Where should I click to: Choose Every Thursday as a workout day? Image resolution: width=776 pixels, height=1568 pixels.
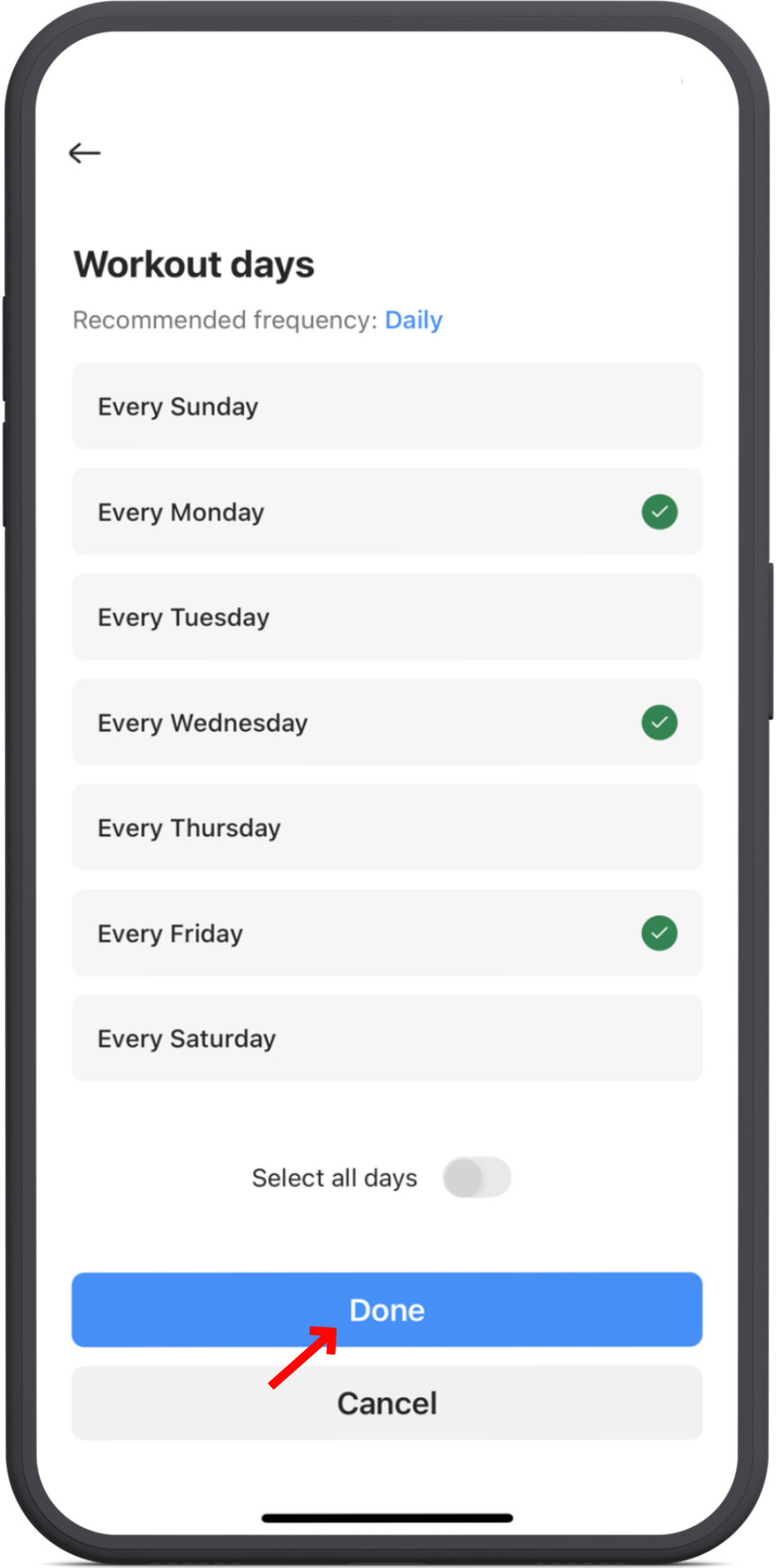click(x=386, y=828)
